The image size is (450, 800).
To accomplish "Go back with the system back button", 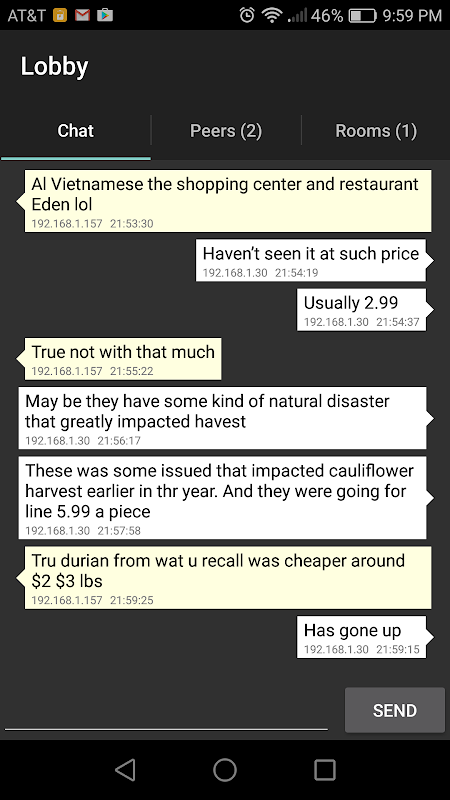I will pos(126,770).
